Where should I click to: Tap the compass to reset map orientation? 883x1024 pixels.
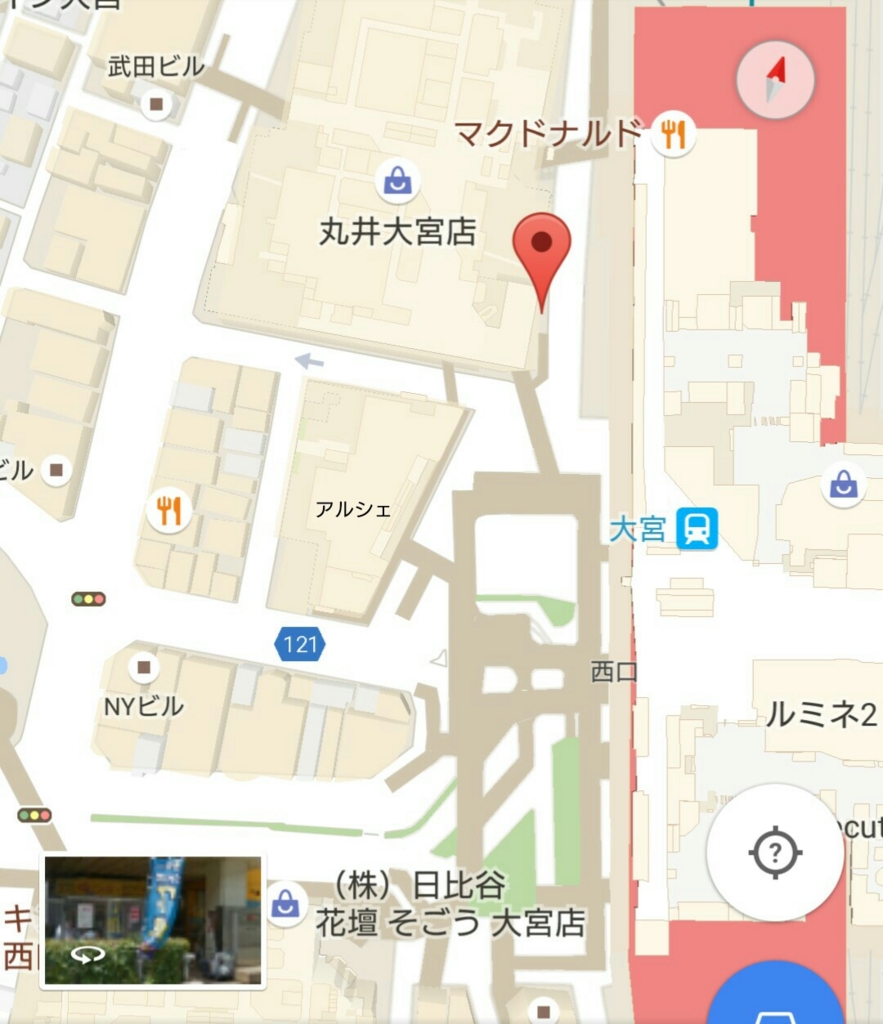click(x=775, y=78)
